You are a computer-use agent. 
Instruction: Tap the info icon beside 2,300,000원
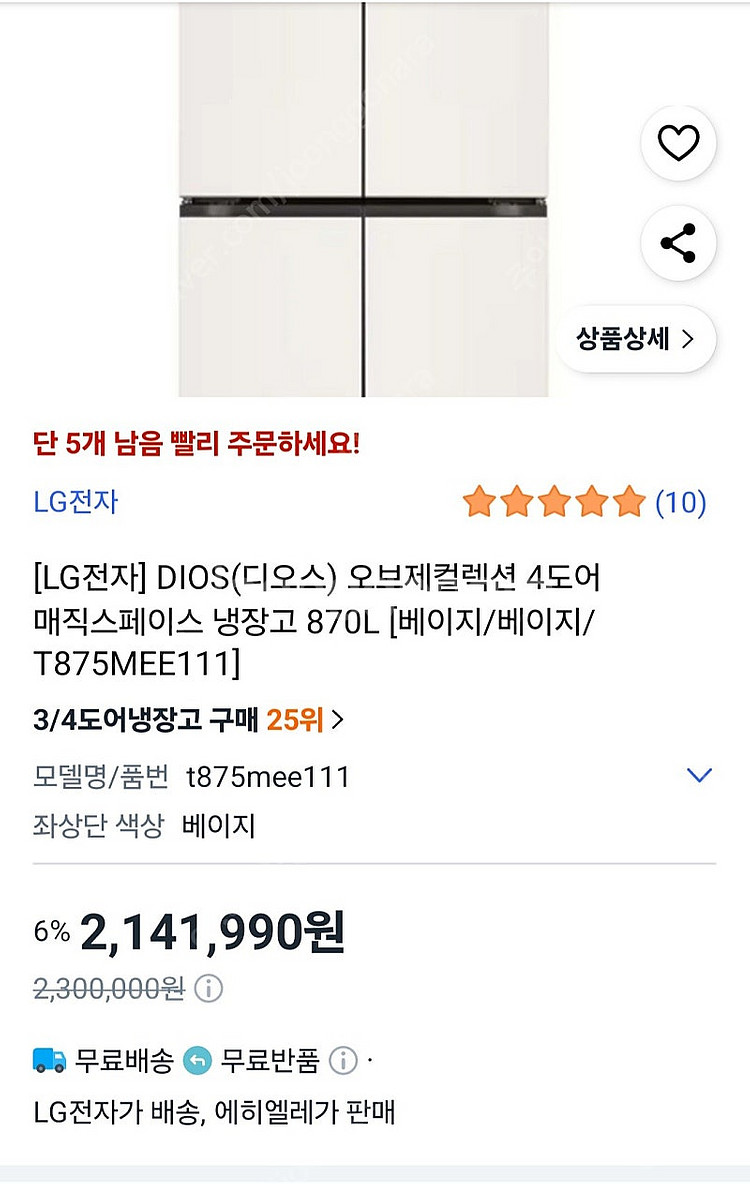[208, 989]
